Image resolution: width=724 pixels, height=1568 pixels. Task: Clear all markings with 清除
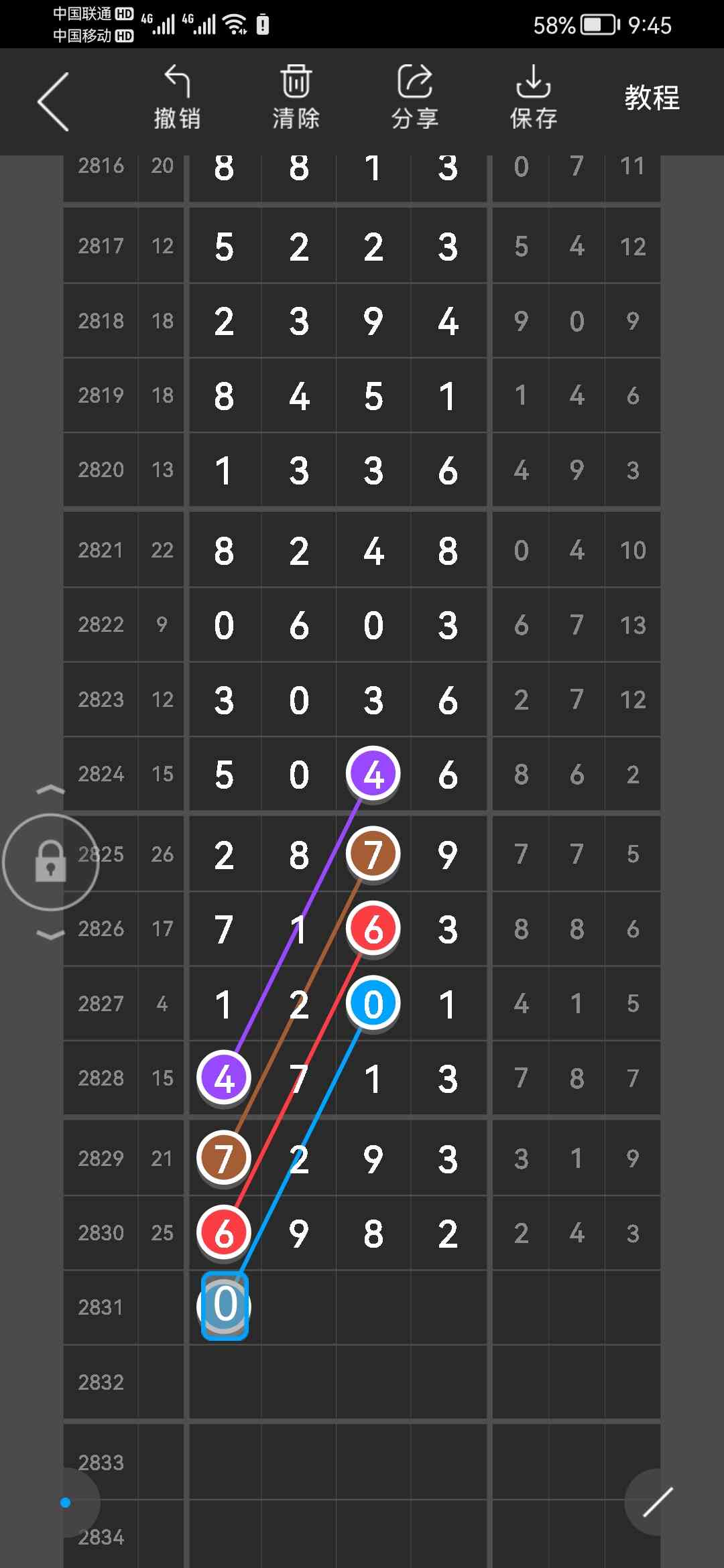coord(296,98)
